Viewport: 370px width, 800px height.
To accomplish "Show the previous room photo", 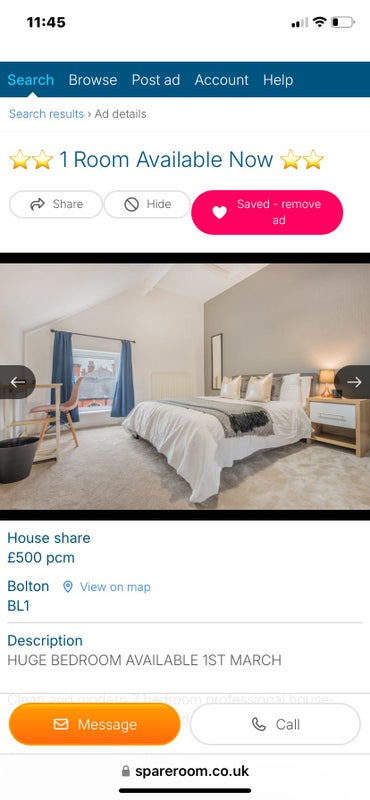I will [17, 382].
